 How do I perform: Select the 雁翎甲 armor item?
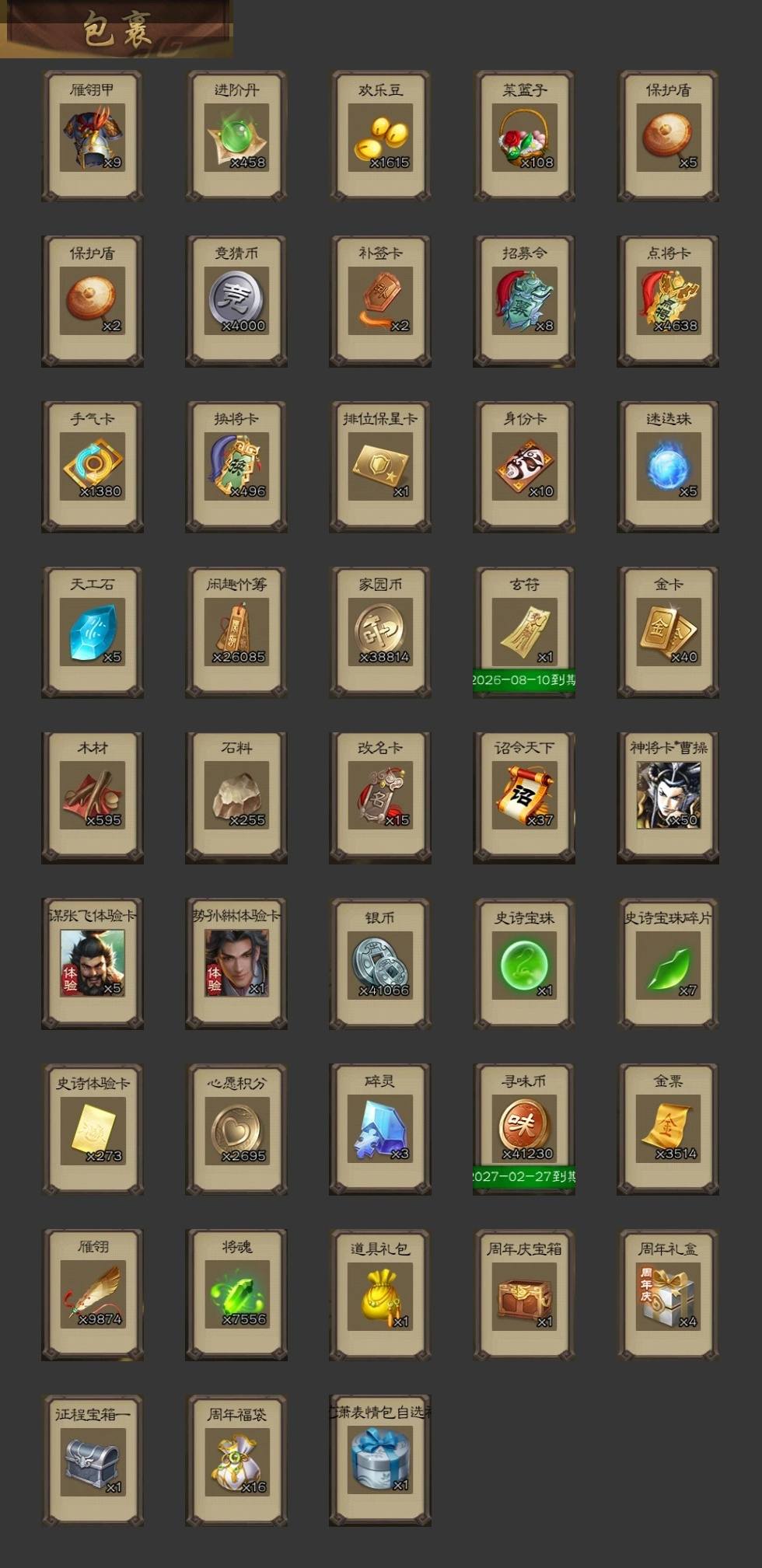(x=93, y=136)
